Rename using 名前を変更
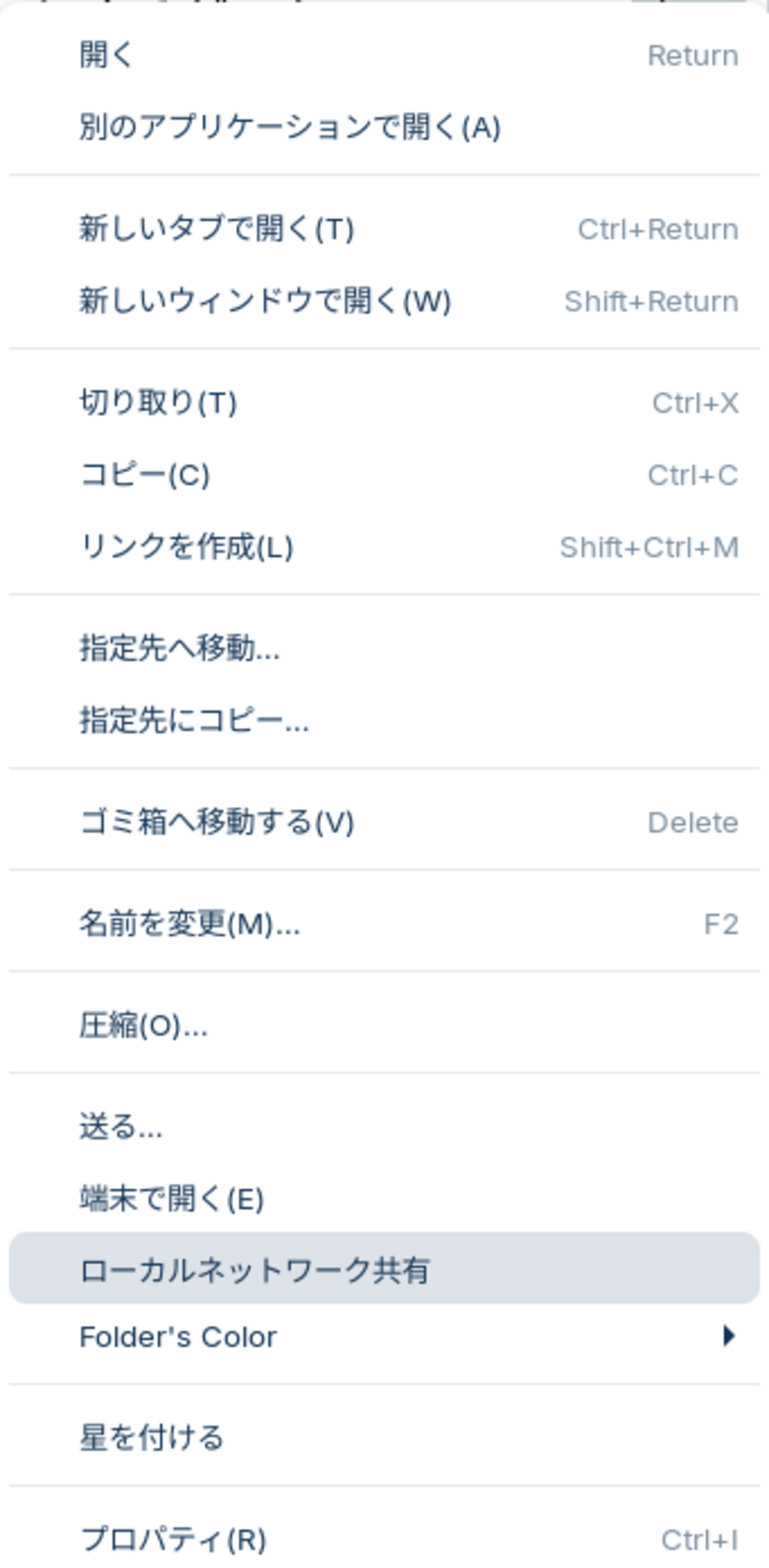 (x=189, y=924)
